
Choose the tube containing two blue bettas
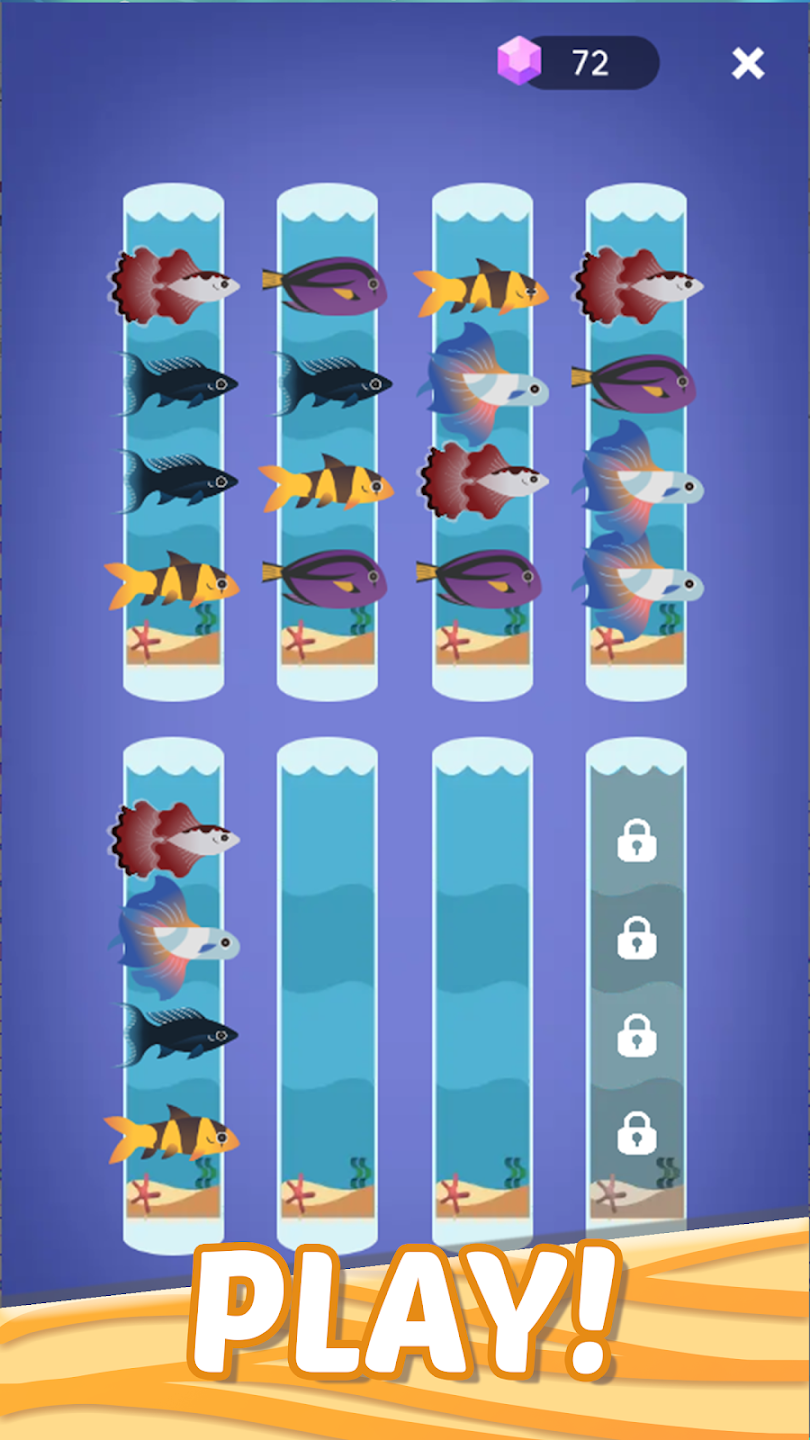pyautogui.click(x=636, y=440)
